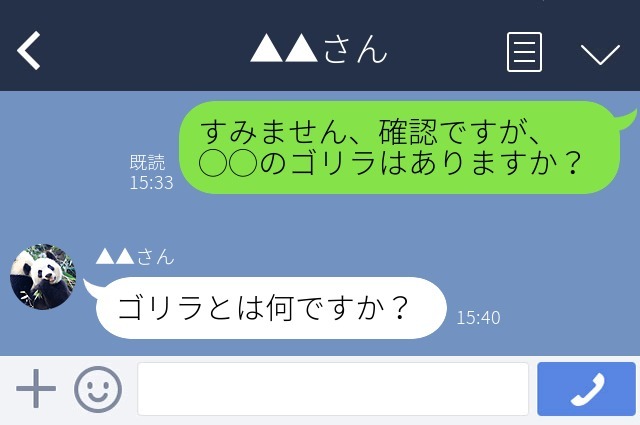This screenshot has height=425, width=640.
Task: Go back from the ▲▲さん chat
Action: (x=29, y=51)
